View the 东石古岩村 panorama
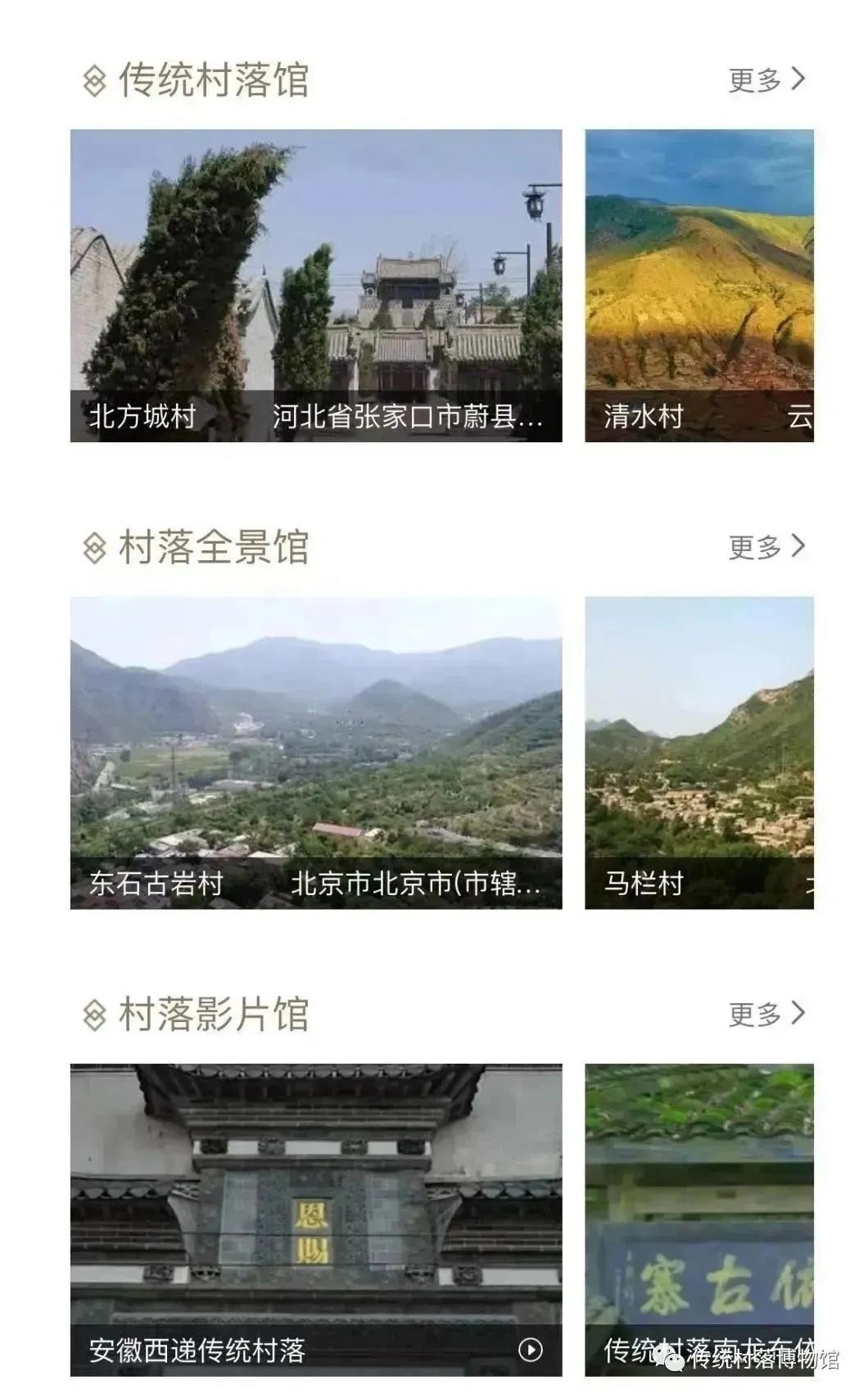This screenshot has width=868, height=1398. [316, 752]
